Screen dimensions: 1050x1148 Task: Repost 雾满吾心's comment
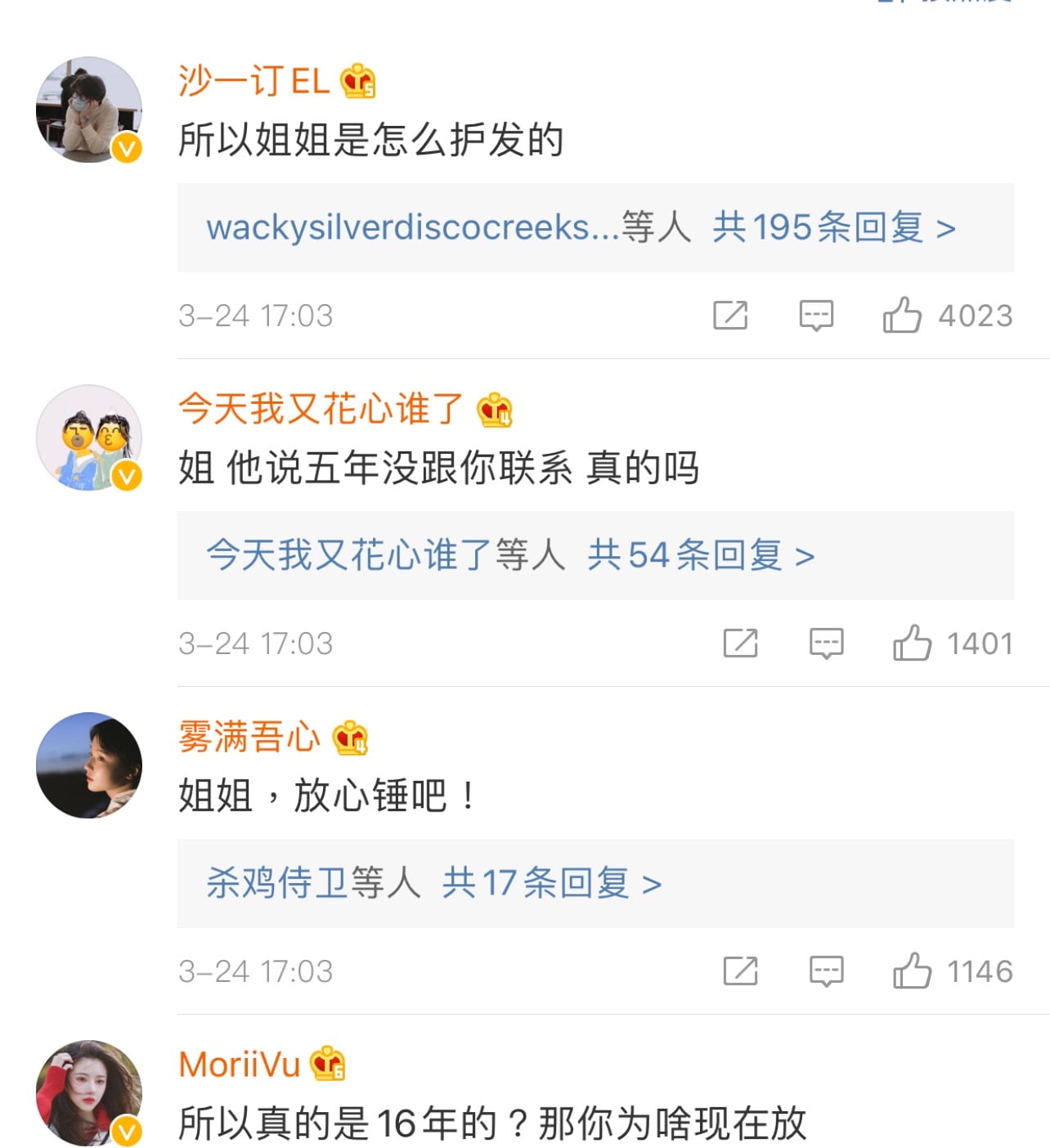(740, 971)
